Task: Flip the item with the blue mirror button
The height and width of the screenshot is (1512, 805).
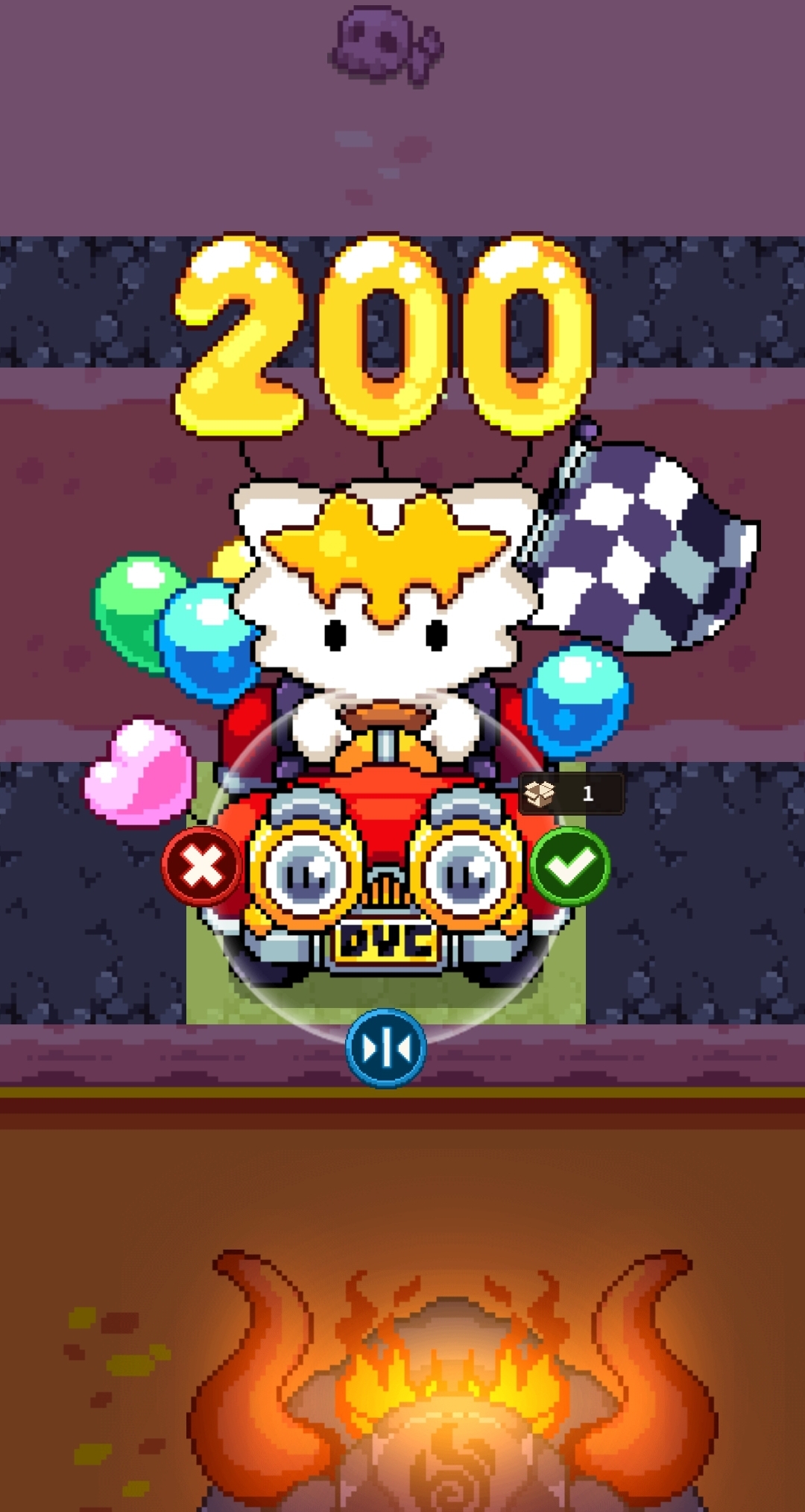Action: point(386,1048)
